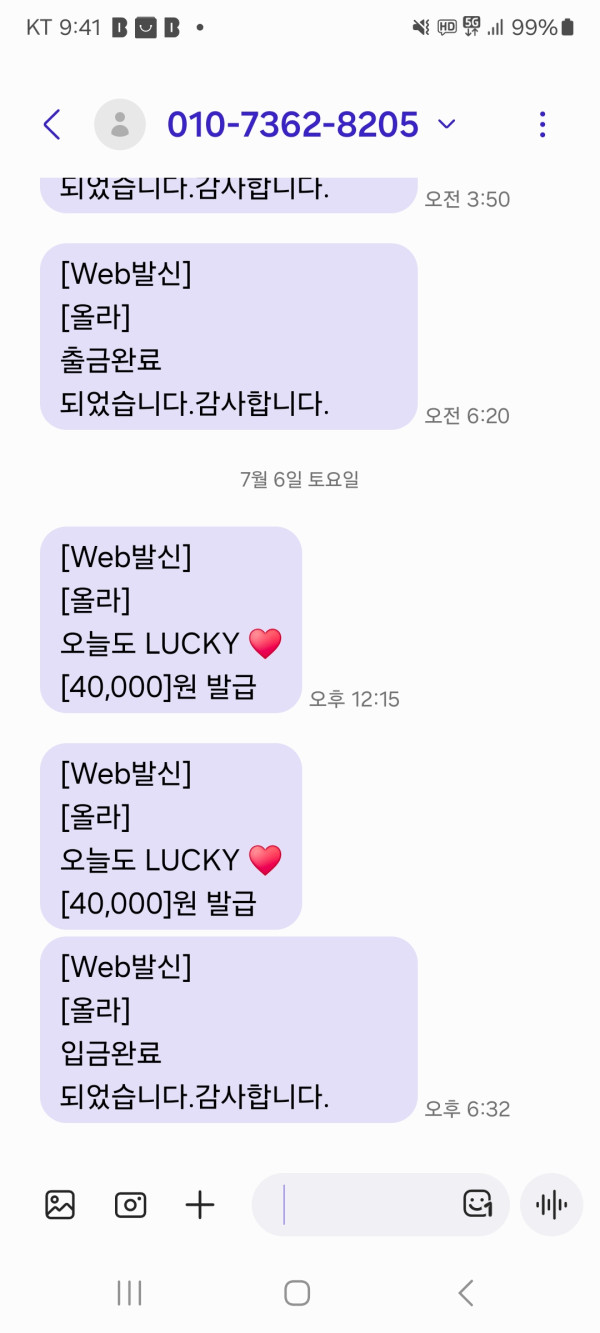Image resolution: width=600 pixels, height=1333 pixels.
Task: Tap the system home button
Action: click(297, 1293)
